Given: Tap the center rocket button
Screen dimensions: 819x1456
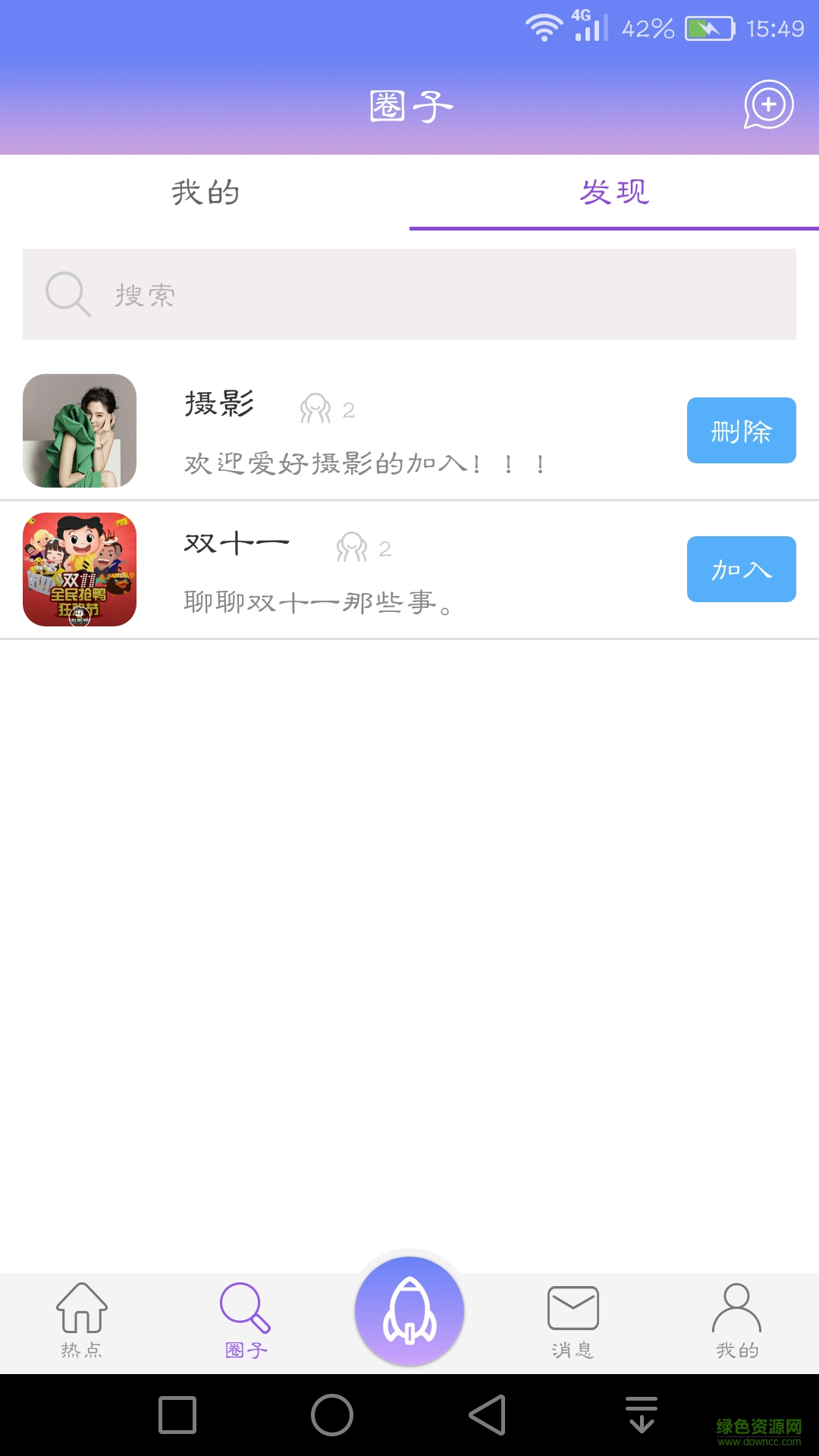Looking at the screenshot, I should [x=409, y=1310].
